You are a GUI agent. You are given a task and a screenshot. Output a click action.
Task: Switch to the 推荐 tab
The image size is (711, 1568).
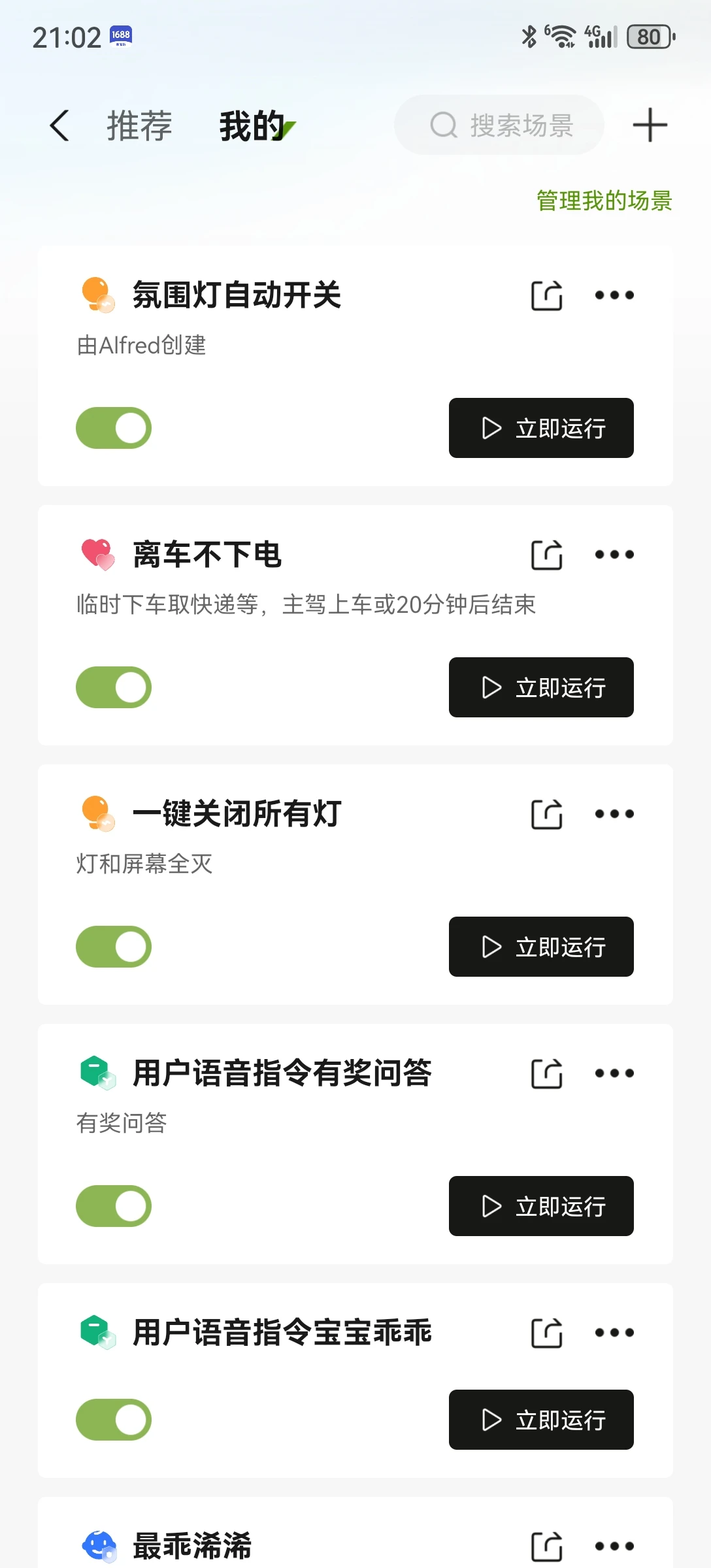pyautogui.click(x=139, y=125)
